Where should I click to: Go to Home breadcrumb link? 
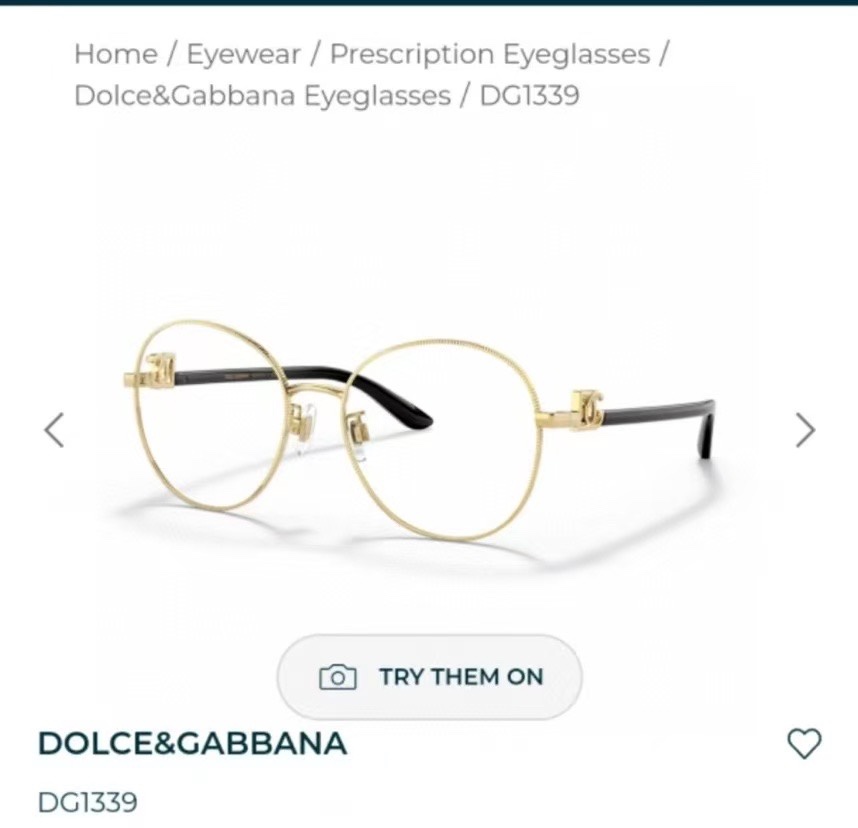coord(115,54)
